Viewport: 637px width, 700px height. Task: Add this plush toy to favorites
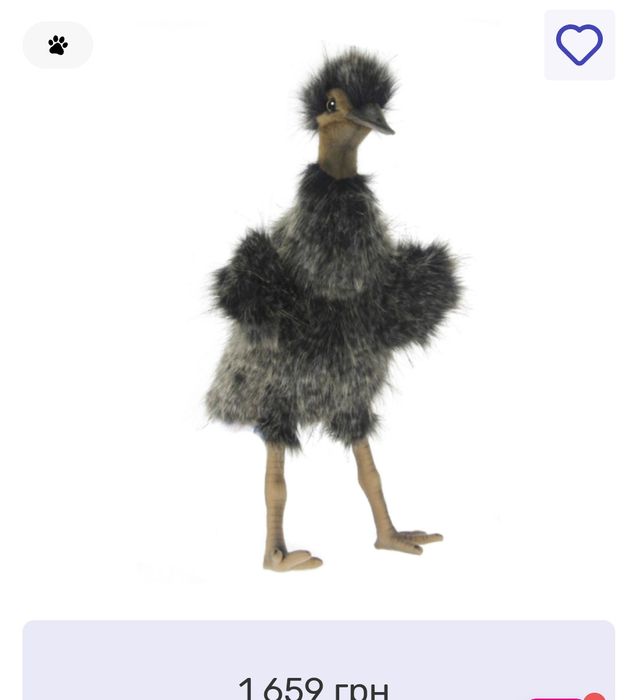click(579, 45)
